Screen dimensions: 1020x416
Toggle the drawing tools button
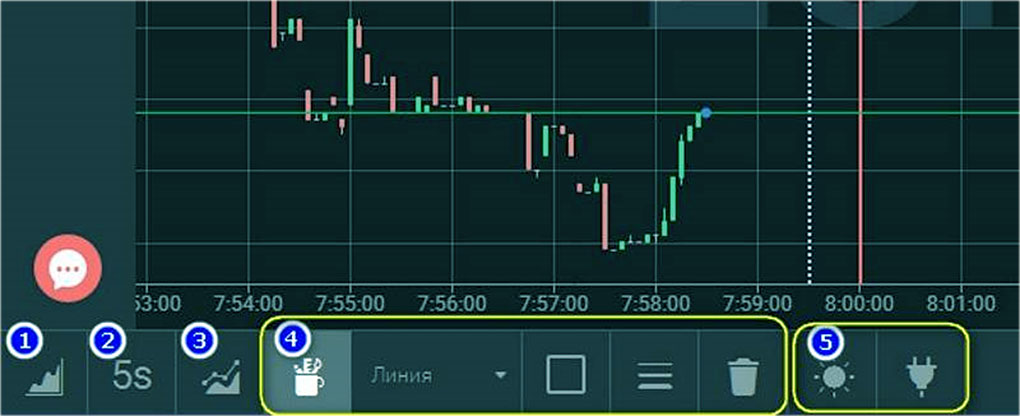[308, 376]
